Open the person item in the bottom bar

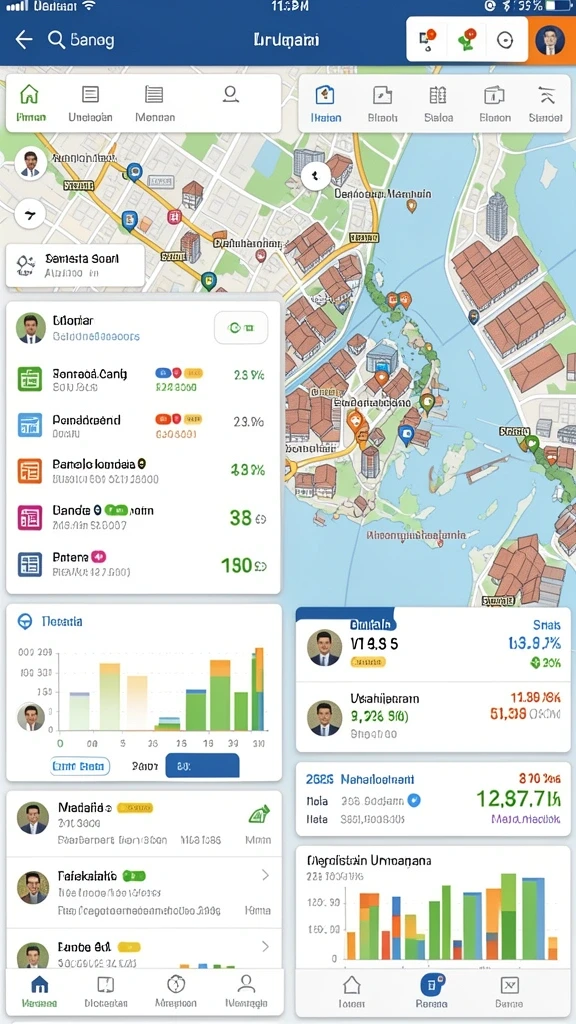click(246, 992)
